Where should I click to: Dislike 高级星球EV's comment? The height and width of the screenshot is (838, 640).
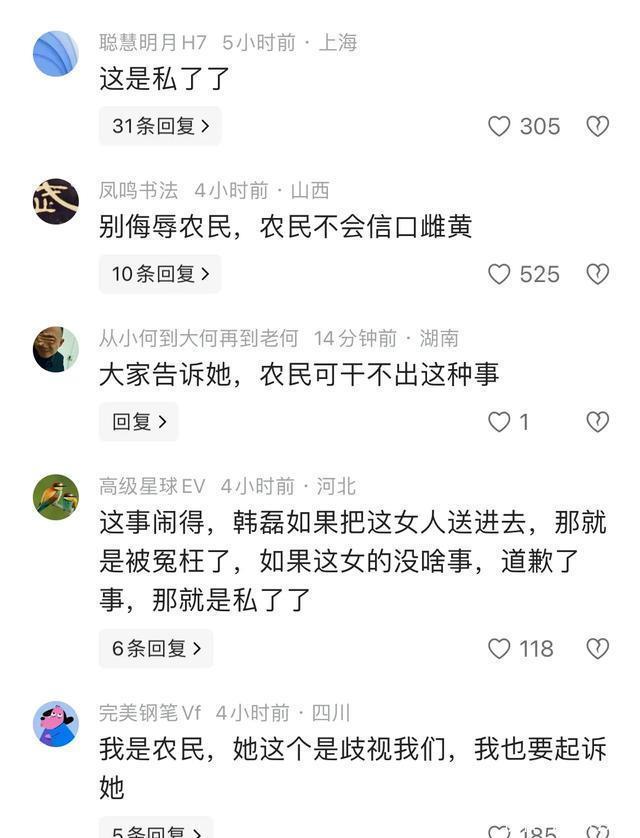597,649
